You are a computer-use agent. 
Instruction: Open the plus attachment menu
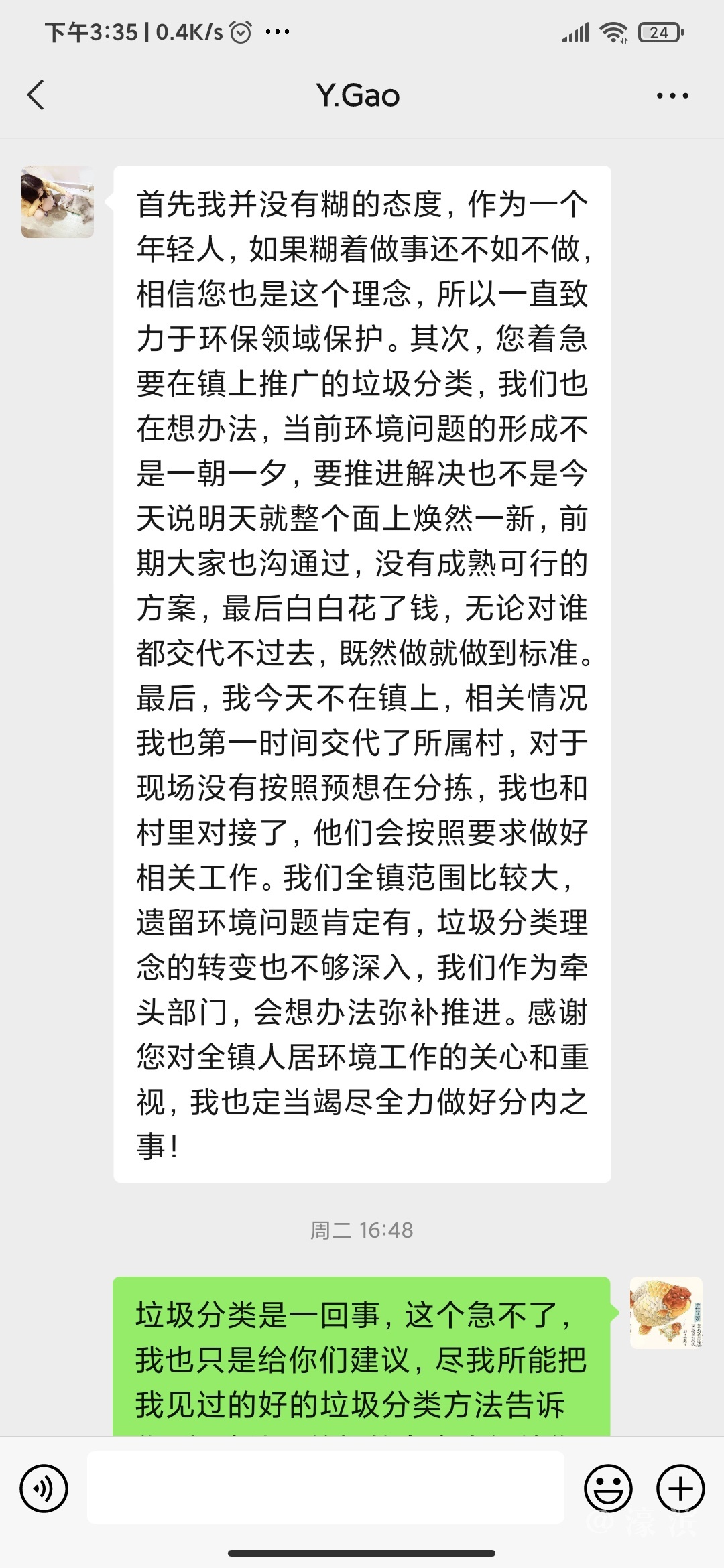pyautogui.click(x=680, y=1489)
